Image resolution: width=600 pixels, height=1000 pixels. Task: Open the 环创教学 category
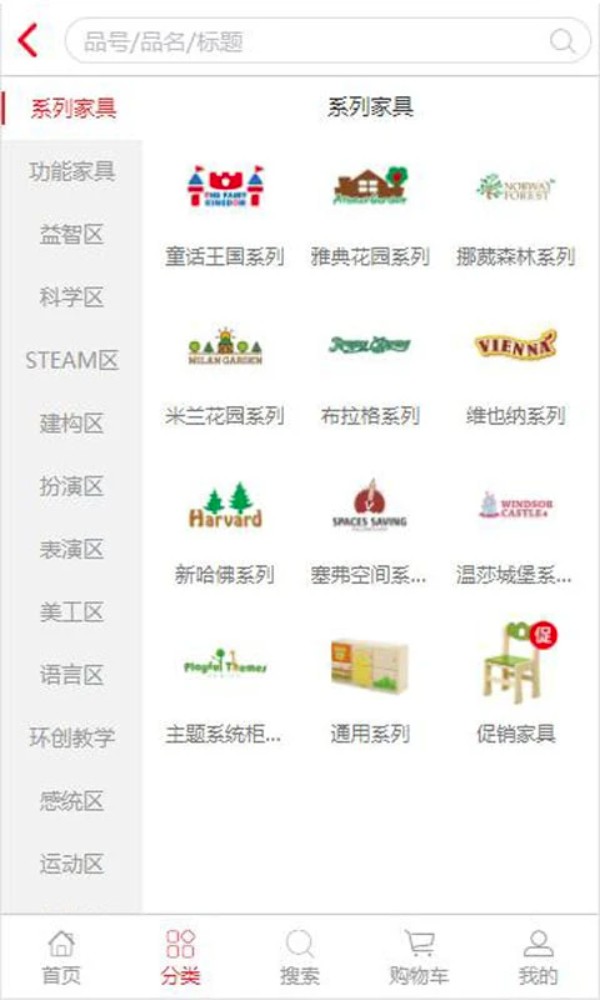[x=72, y=738]
